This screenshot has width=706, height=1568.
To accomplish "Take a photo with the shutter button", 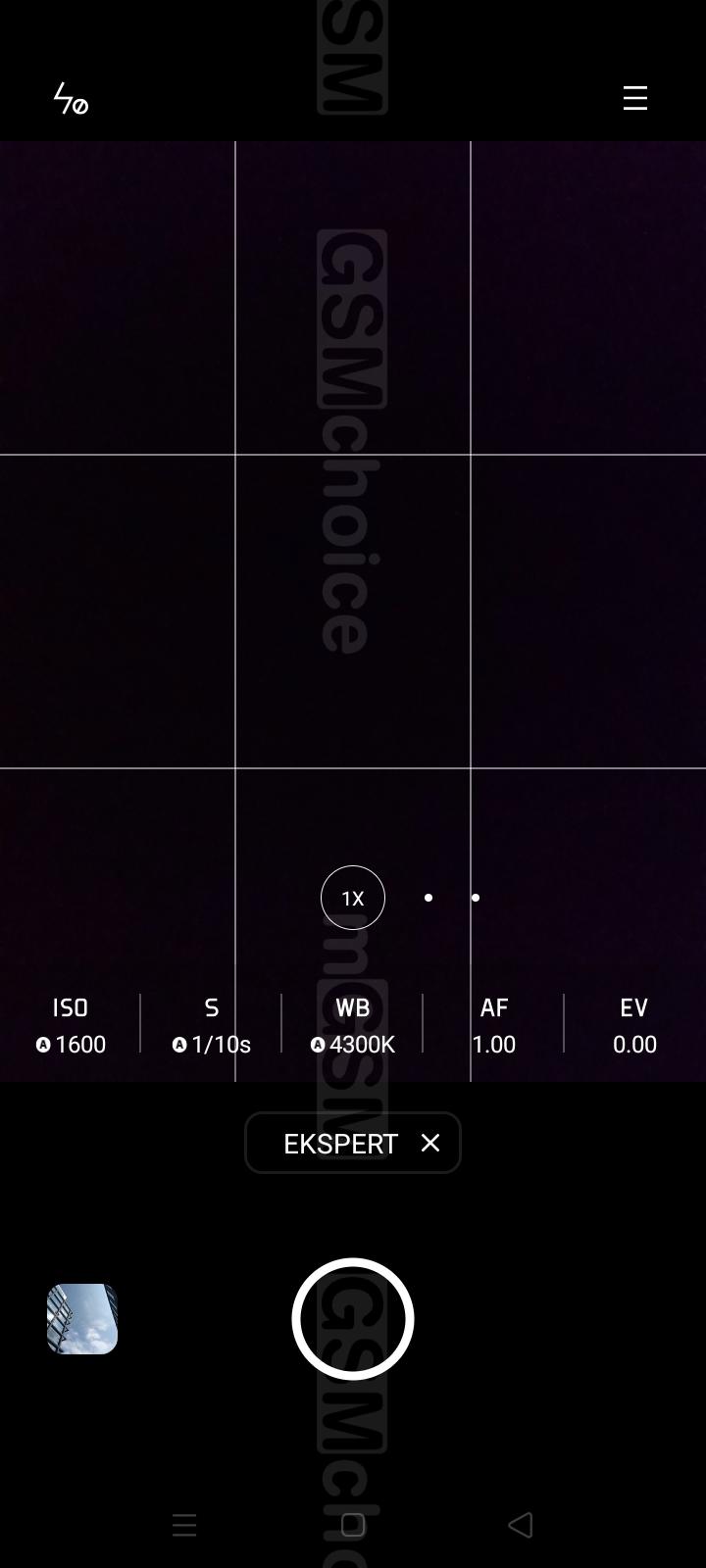I will pos(353,1319).
